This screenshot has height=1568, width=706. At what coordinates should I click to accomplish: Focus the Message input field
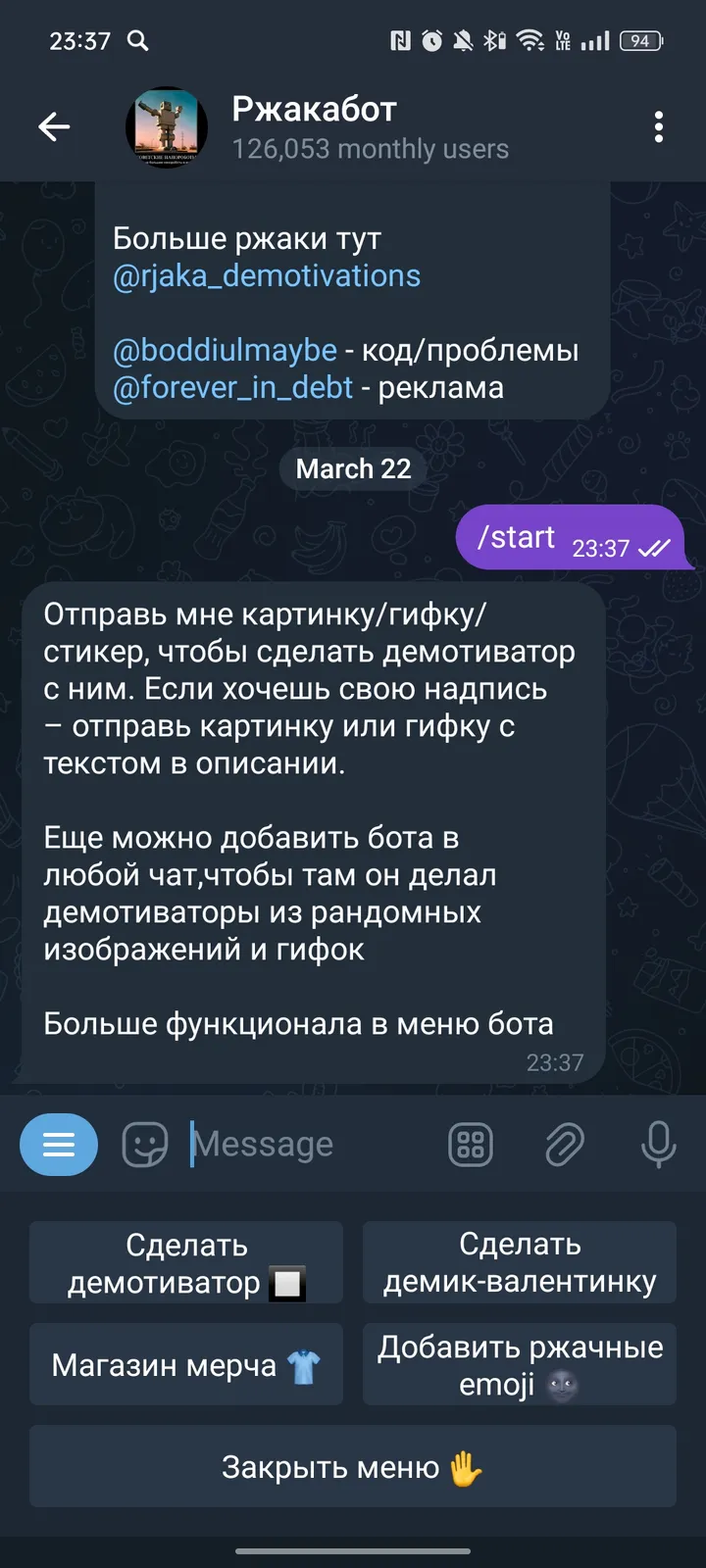click(294, 1144)
